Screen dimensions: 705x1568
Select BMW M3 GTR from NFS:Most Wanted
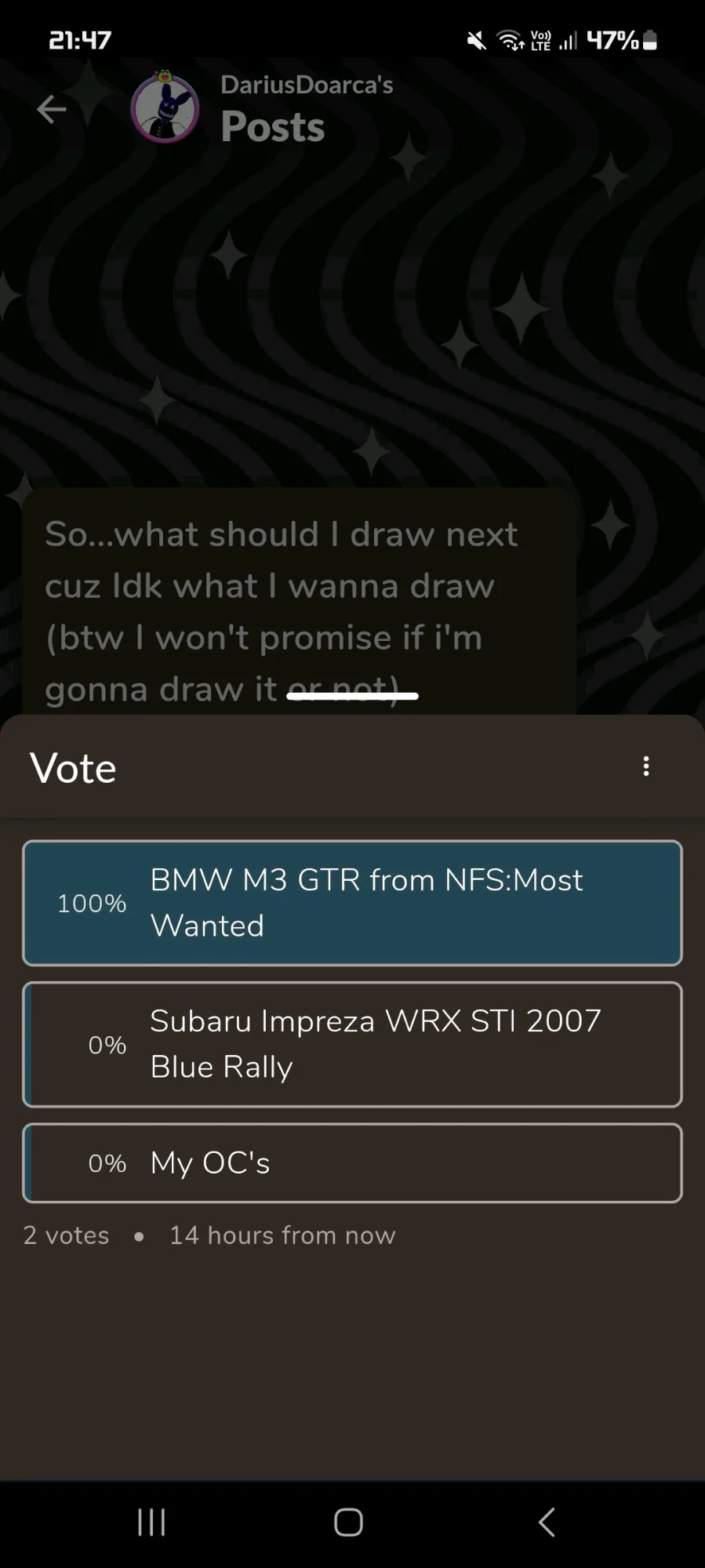(352, 903)
